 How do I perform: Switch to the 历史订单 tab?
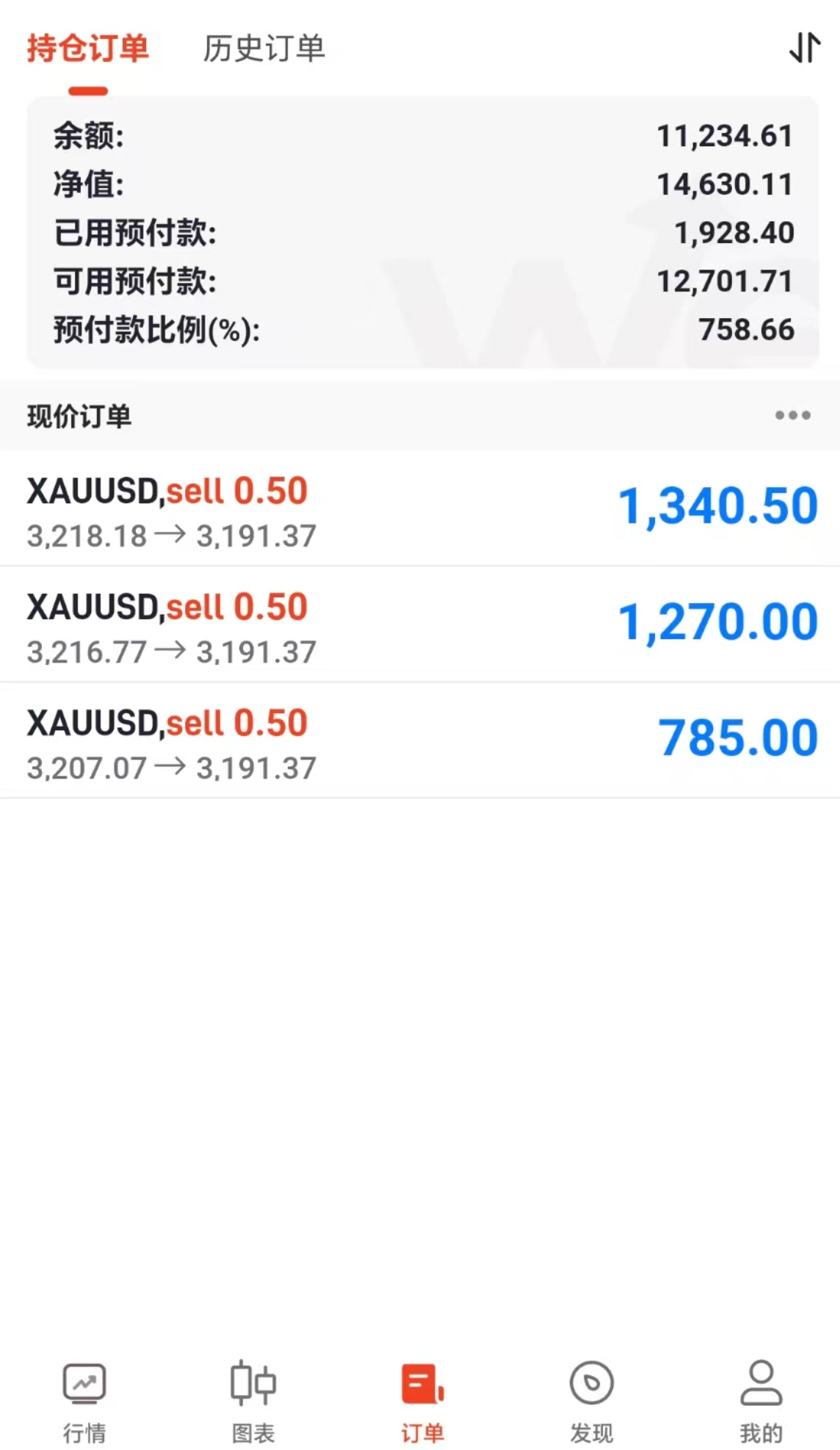(x=265, y=48)
